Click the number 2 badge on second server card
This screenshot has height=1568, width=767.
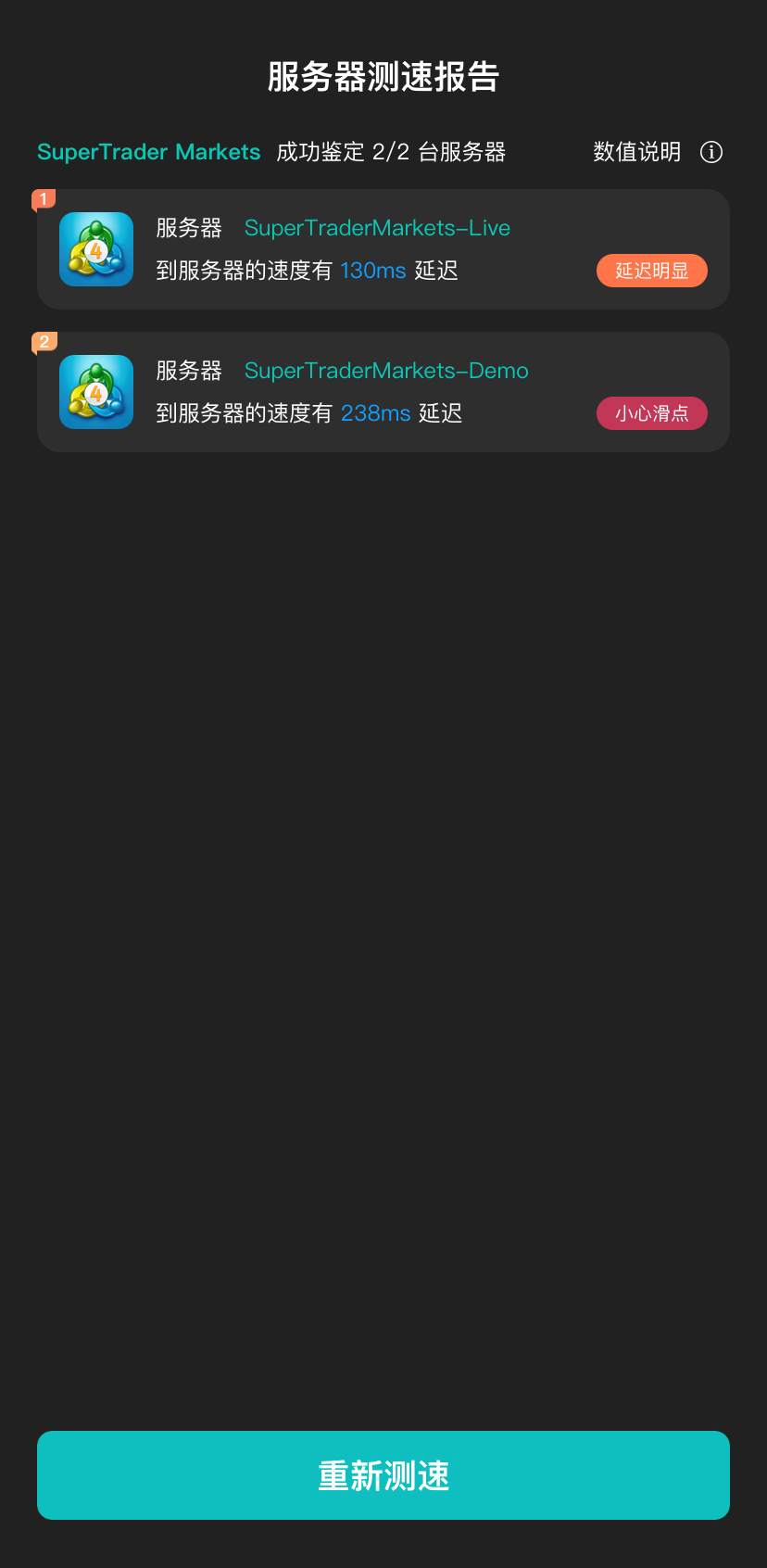click(44, 341)
